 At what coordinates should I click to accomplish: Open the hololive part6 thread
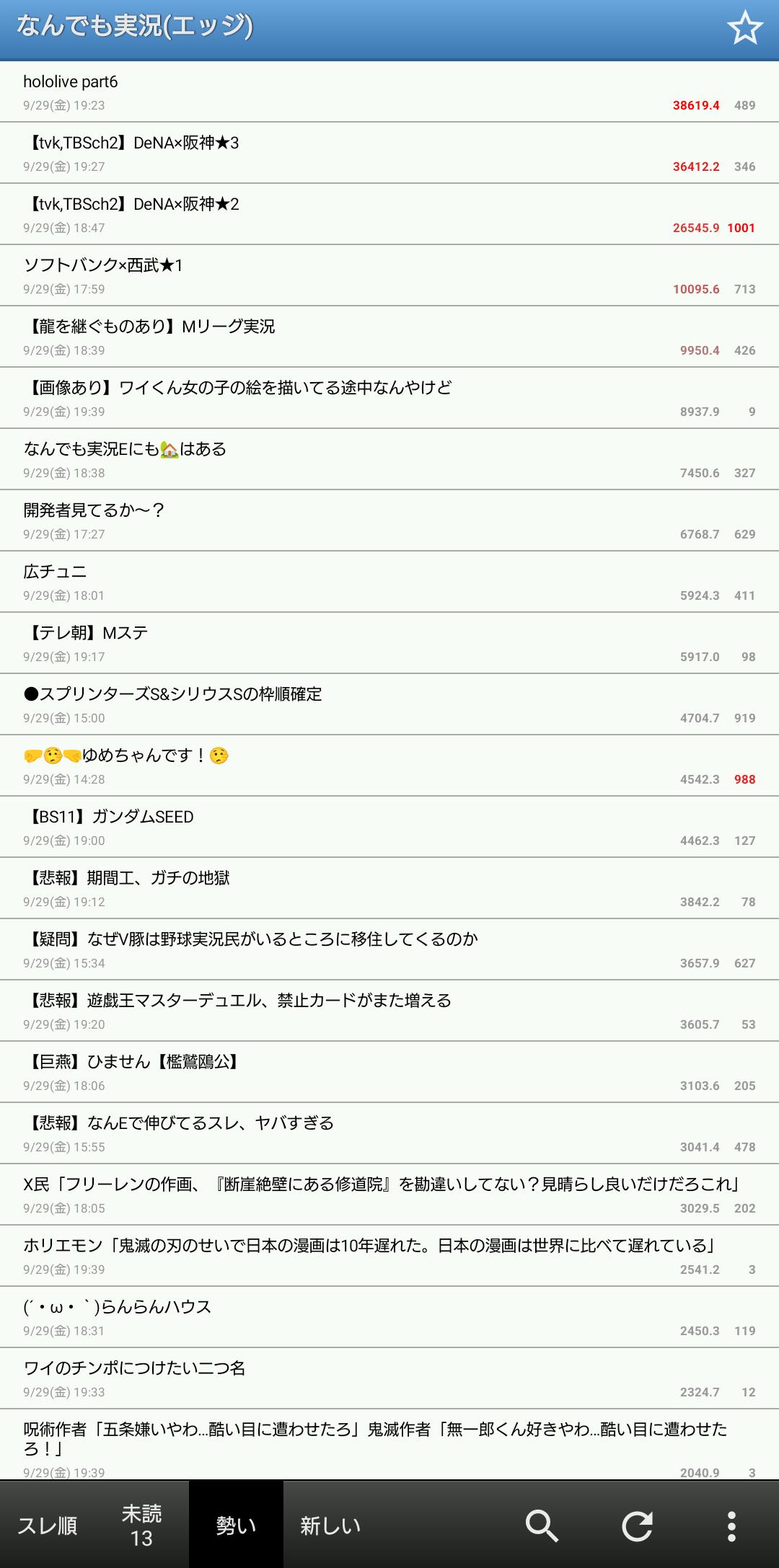389,92
